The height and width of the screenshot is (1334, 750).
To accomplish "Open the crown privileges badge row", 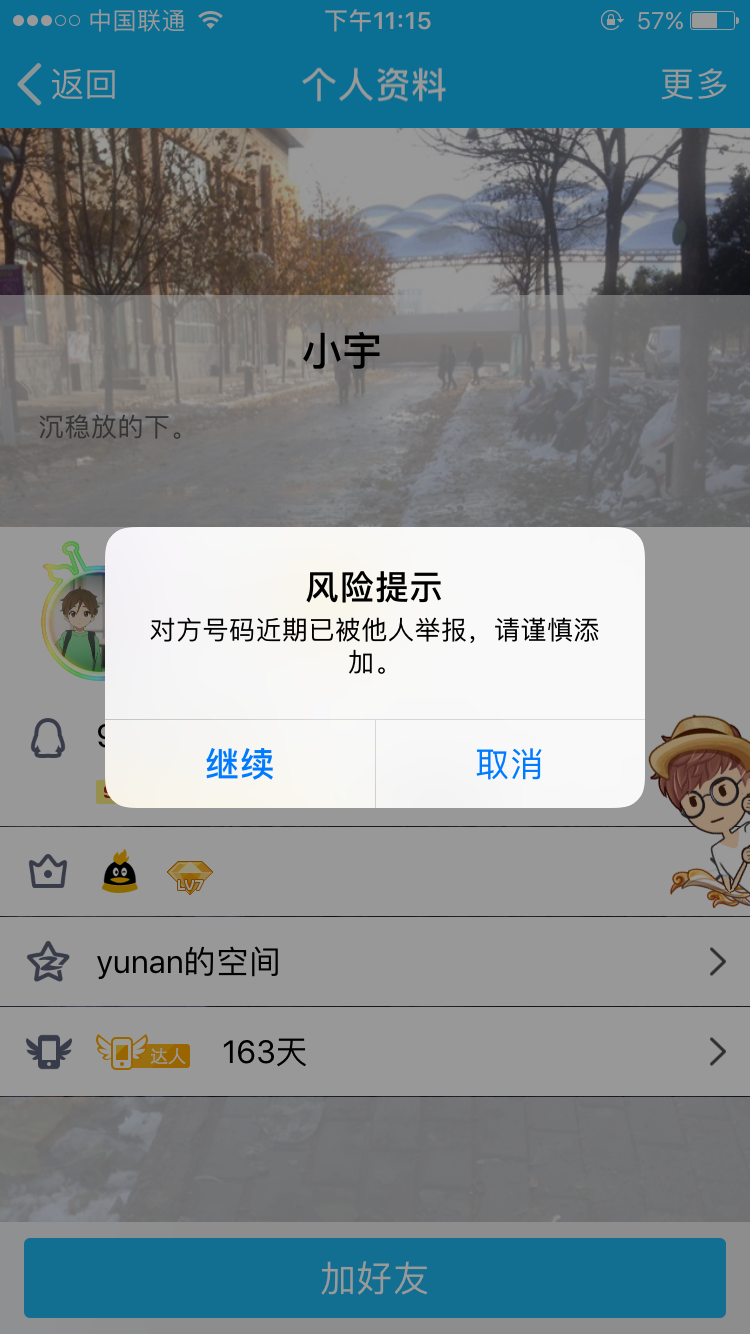I will (x=375, y=872).
